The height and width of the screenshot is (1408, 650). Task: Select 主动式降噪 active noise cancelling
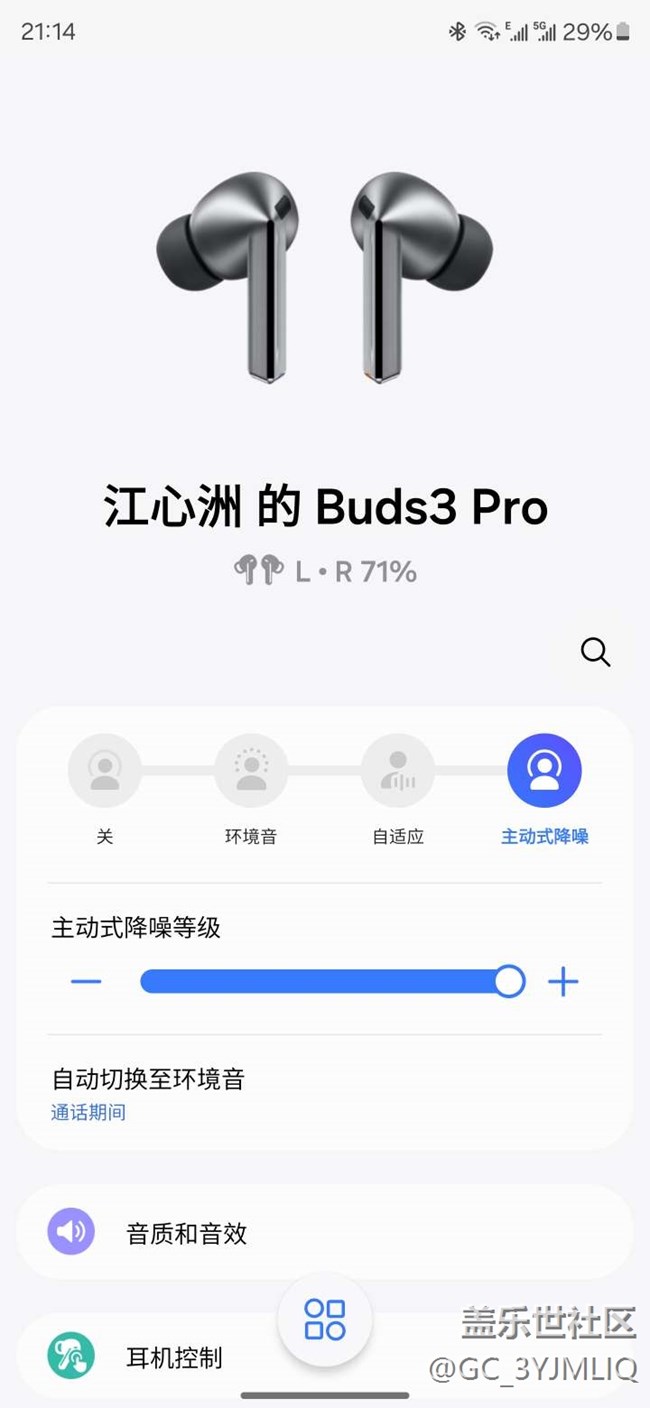[544, 771]
